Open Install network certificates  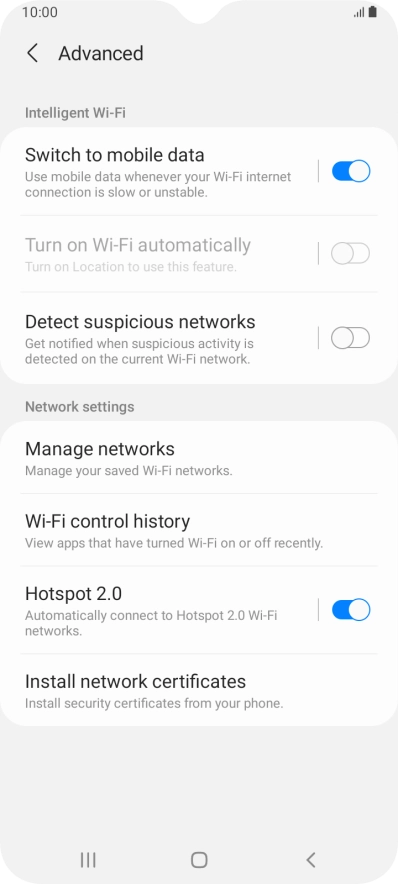pos(199,691)
